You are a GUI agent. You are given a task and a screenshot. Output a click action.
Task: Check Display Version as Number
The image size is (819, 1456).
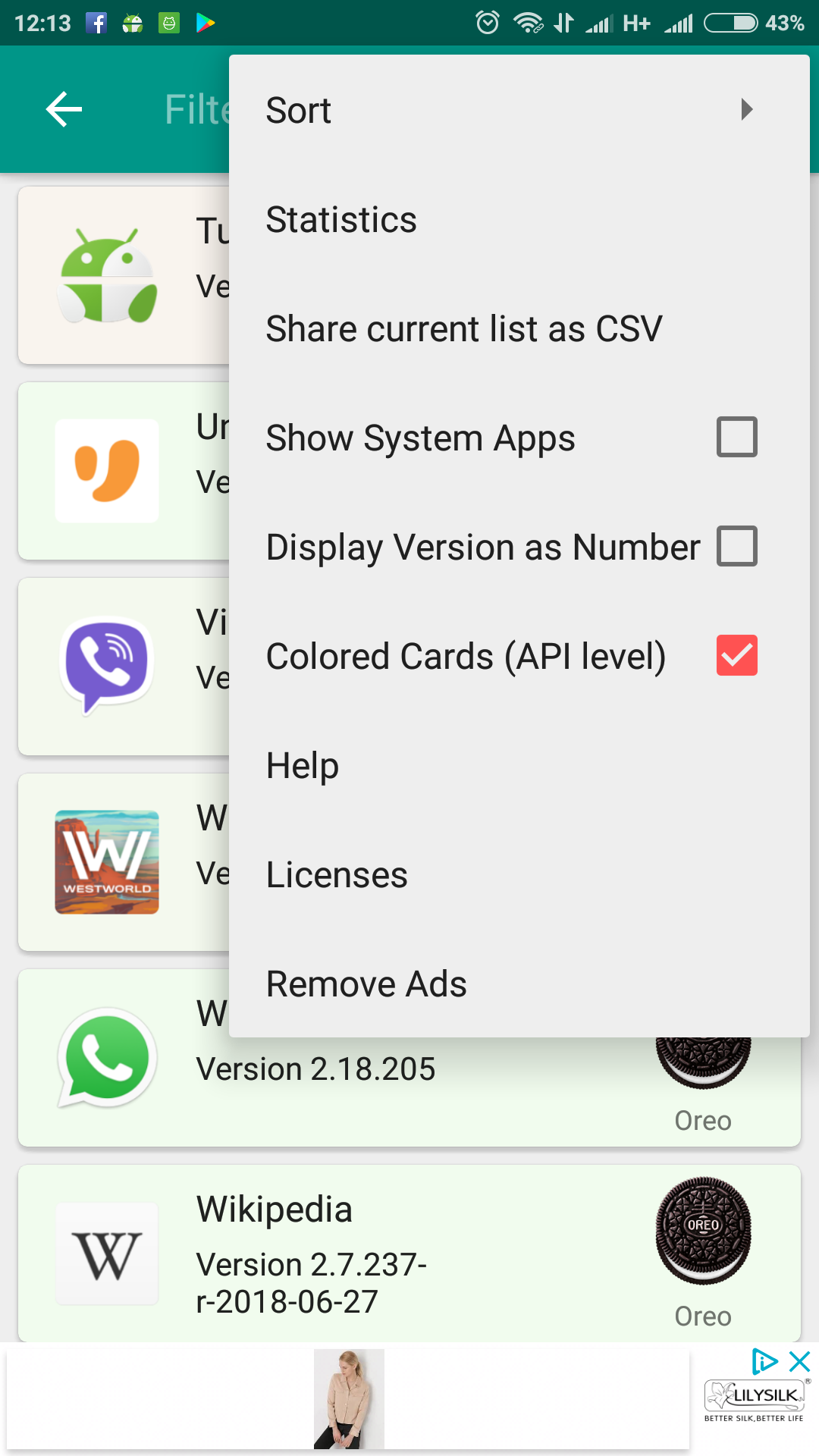pos(736,546)
